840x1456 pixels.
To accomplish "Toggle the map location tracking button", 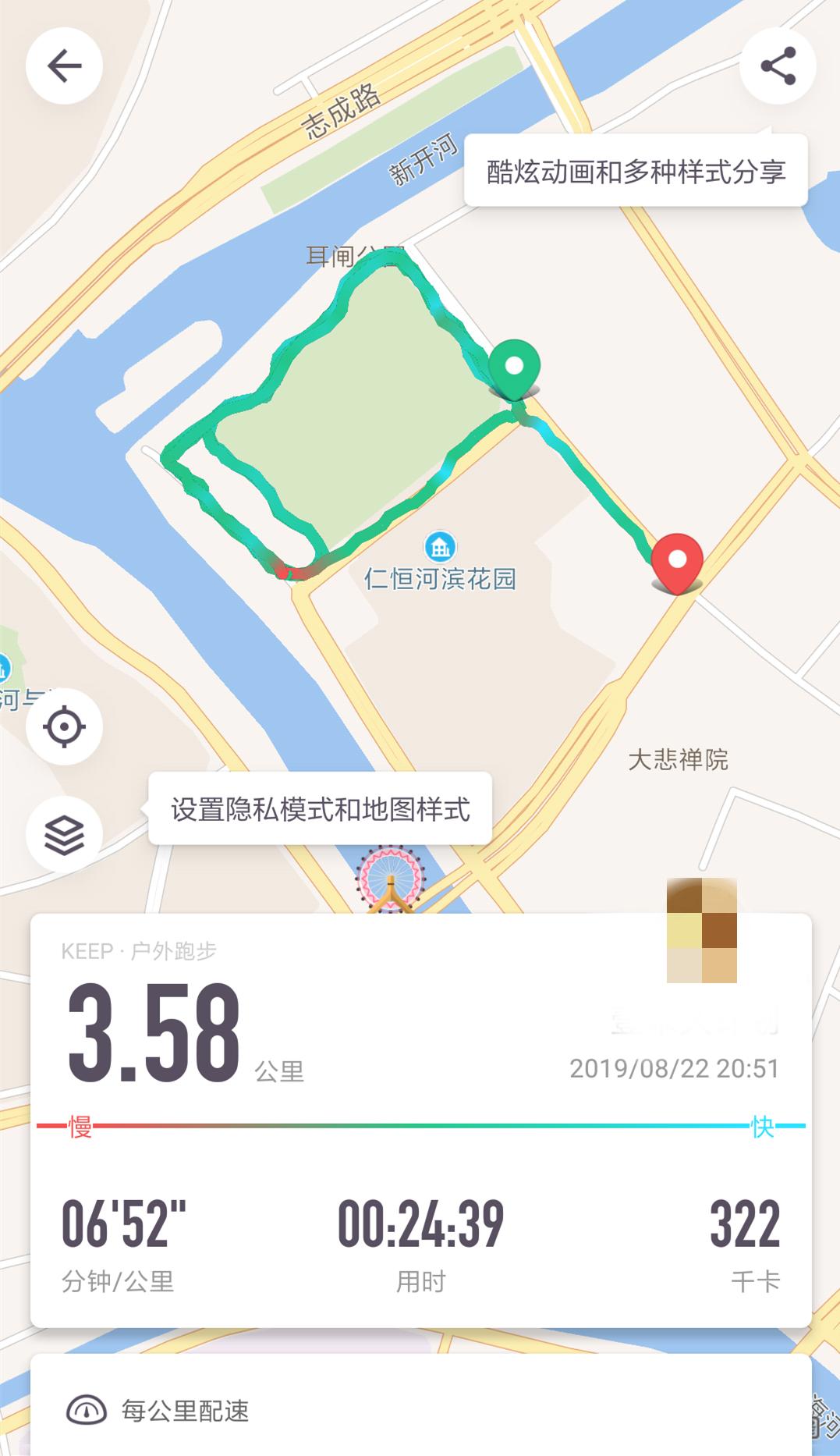I will point(66,726).
